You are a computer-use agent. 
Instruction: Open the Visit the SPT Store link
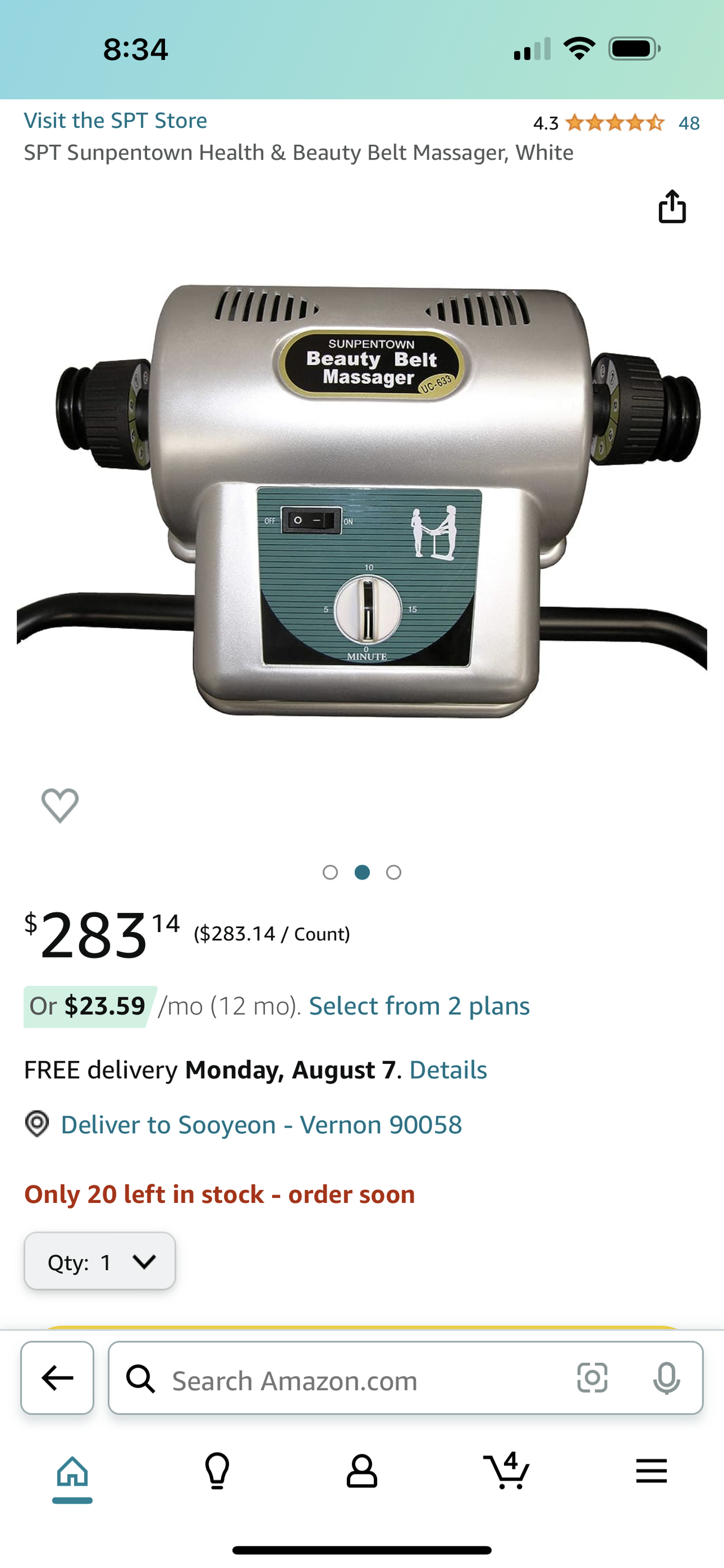pos(115,120)
